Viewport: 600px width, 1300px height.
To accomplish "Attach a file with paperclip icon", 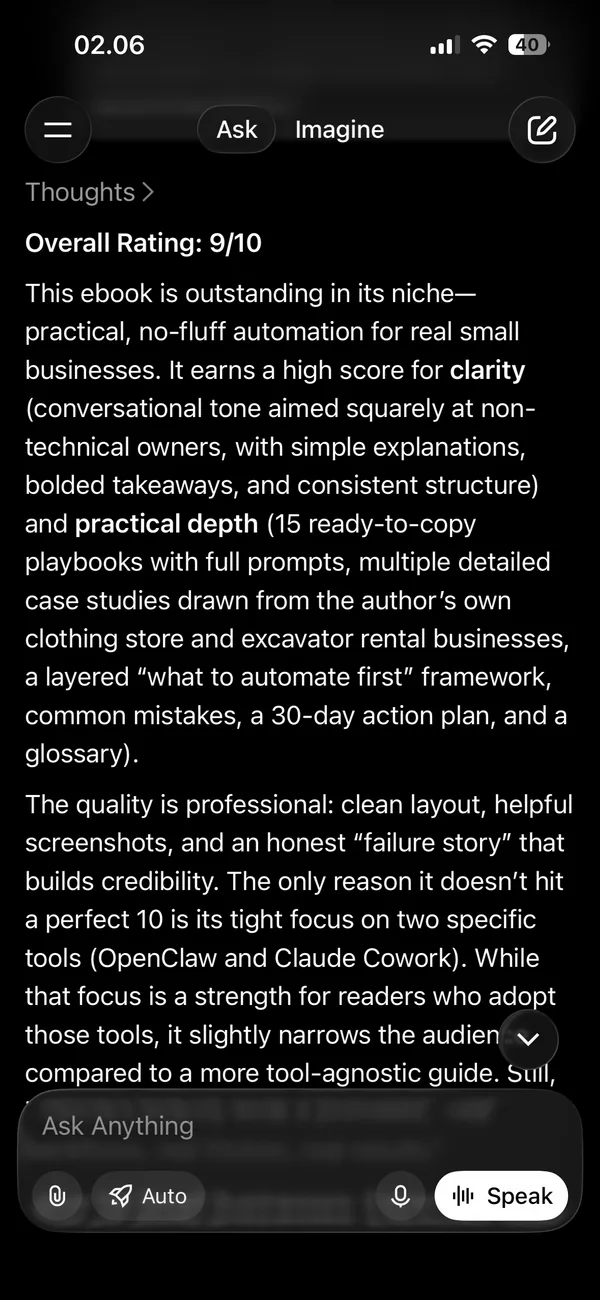I will (x=58, y=1196).
